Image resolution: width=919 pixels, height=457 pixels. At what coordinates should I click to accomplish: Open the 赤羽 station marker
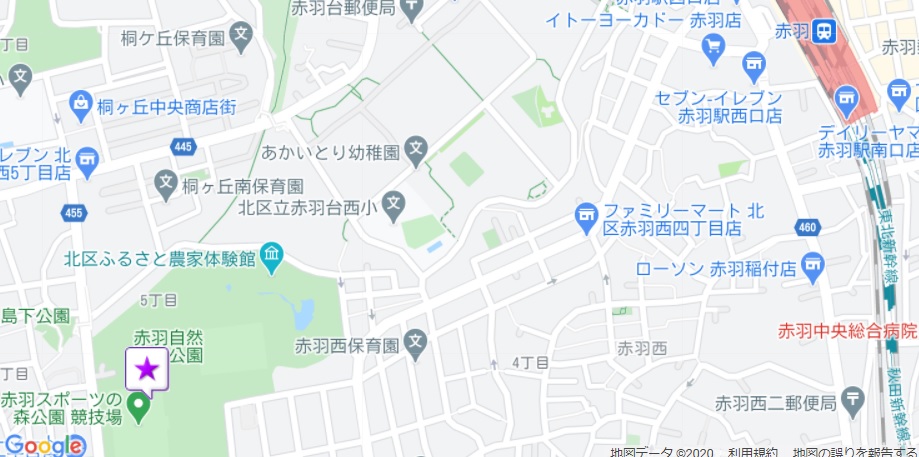pos(825,30)
